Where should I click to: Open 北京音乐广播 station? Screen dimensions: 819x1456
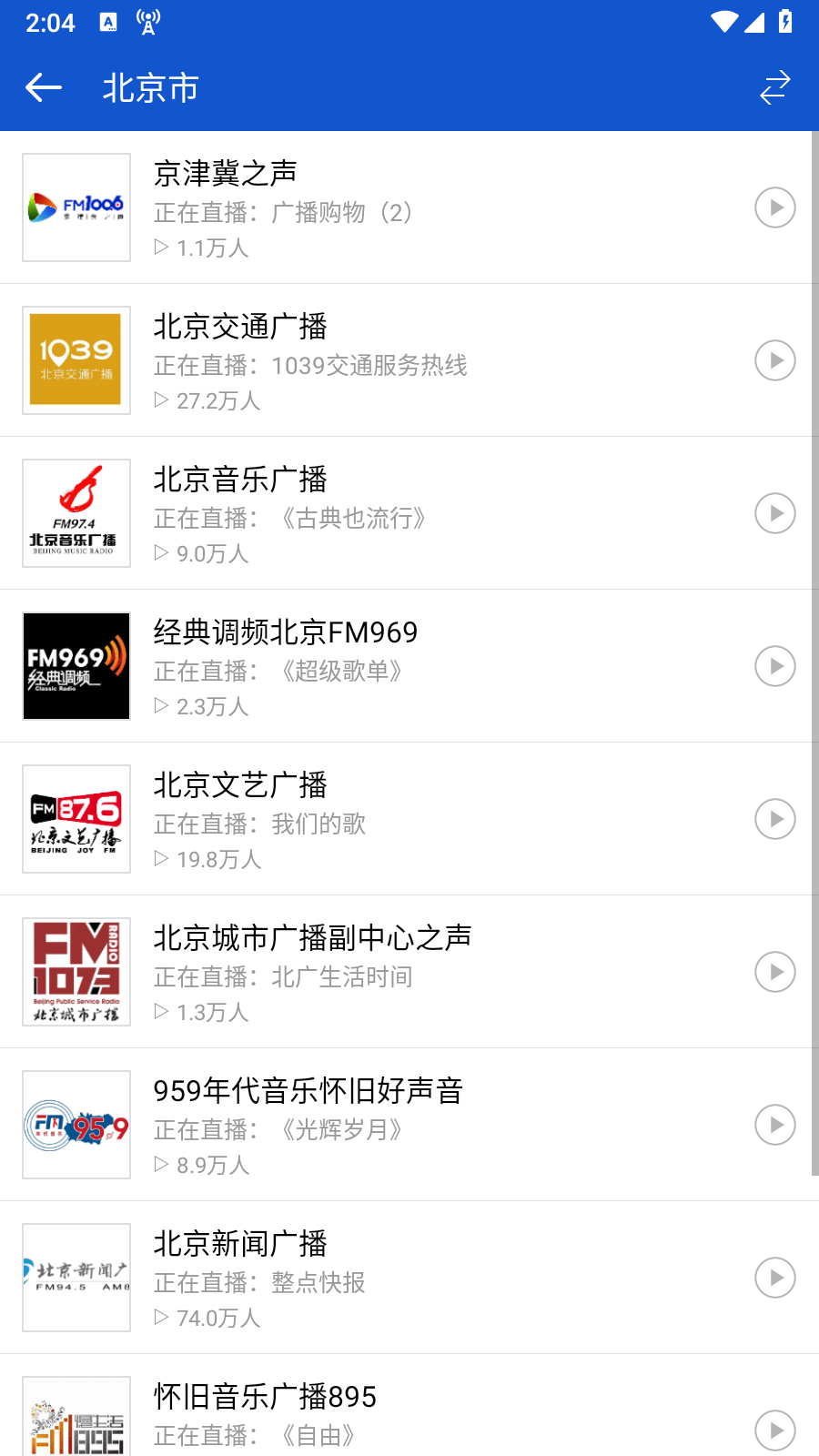coord(364,513)
